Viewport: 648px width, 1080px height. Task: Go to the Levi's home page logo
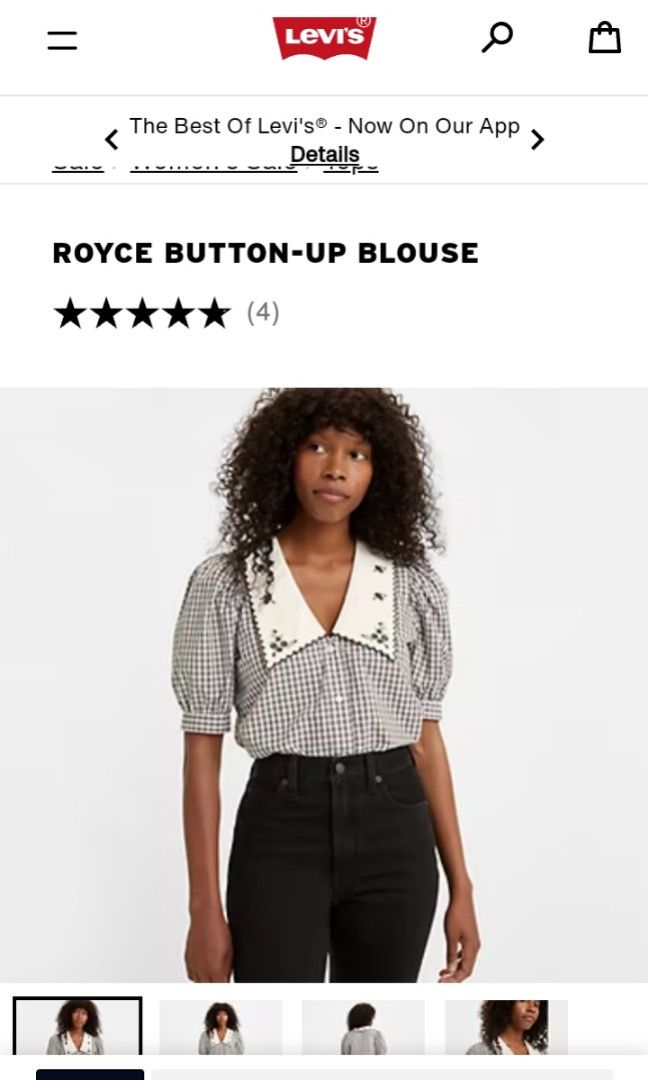pos(324,38)
